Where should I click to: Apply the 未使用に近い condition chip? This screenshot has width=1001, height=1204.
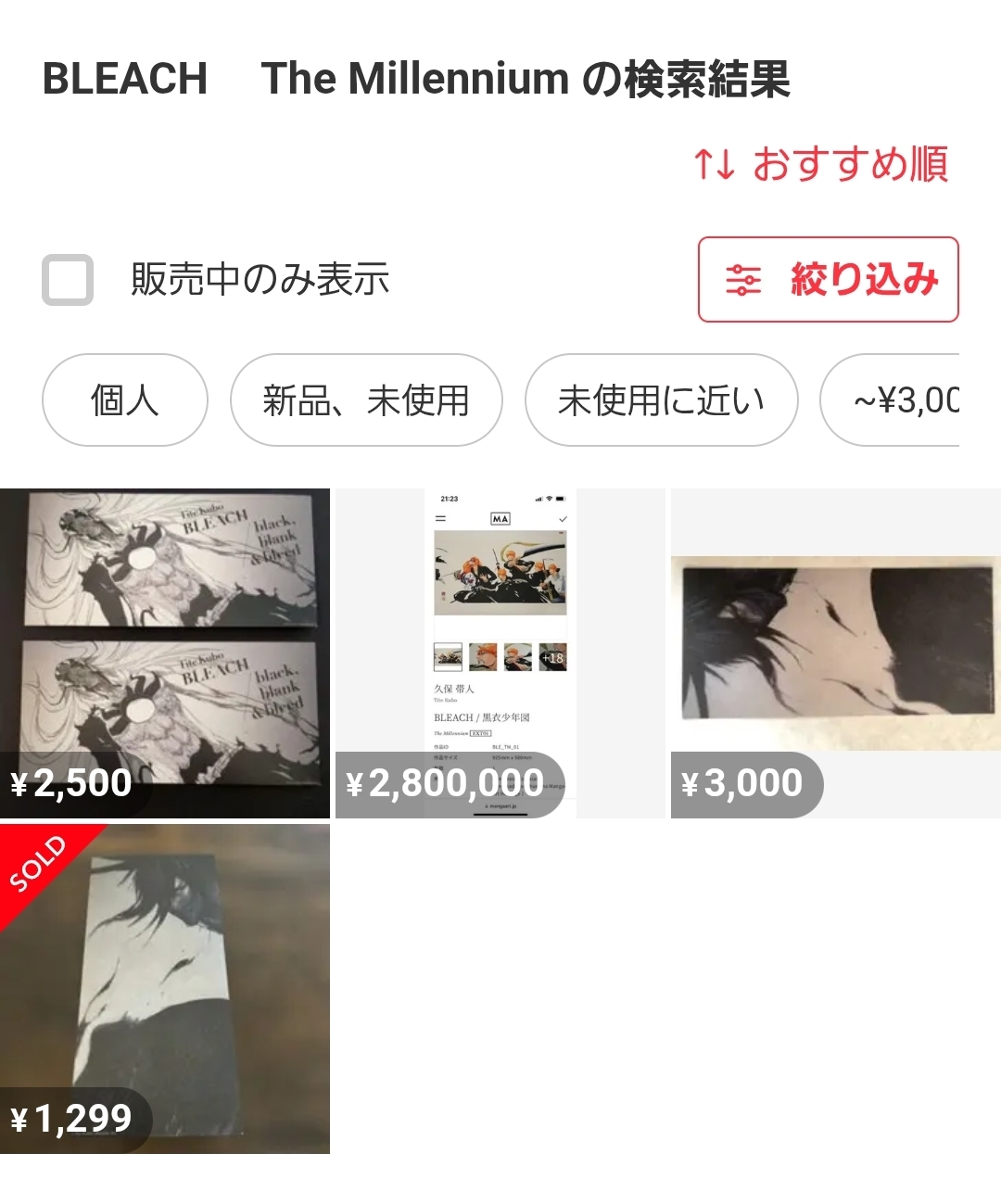[x=661, y=400]
